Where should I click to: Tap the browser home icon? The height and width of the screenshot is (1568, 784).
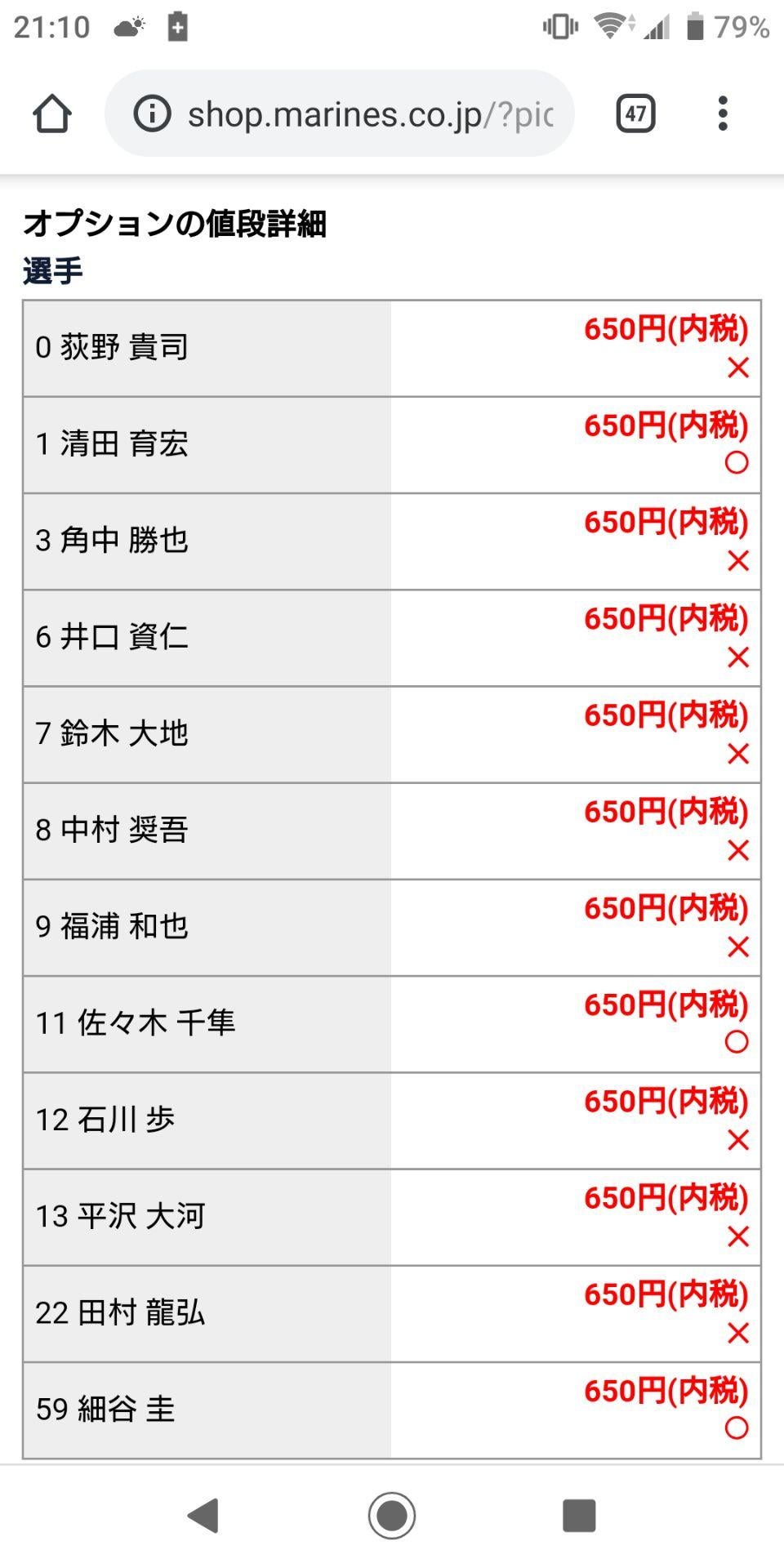(52, 114)
